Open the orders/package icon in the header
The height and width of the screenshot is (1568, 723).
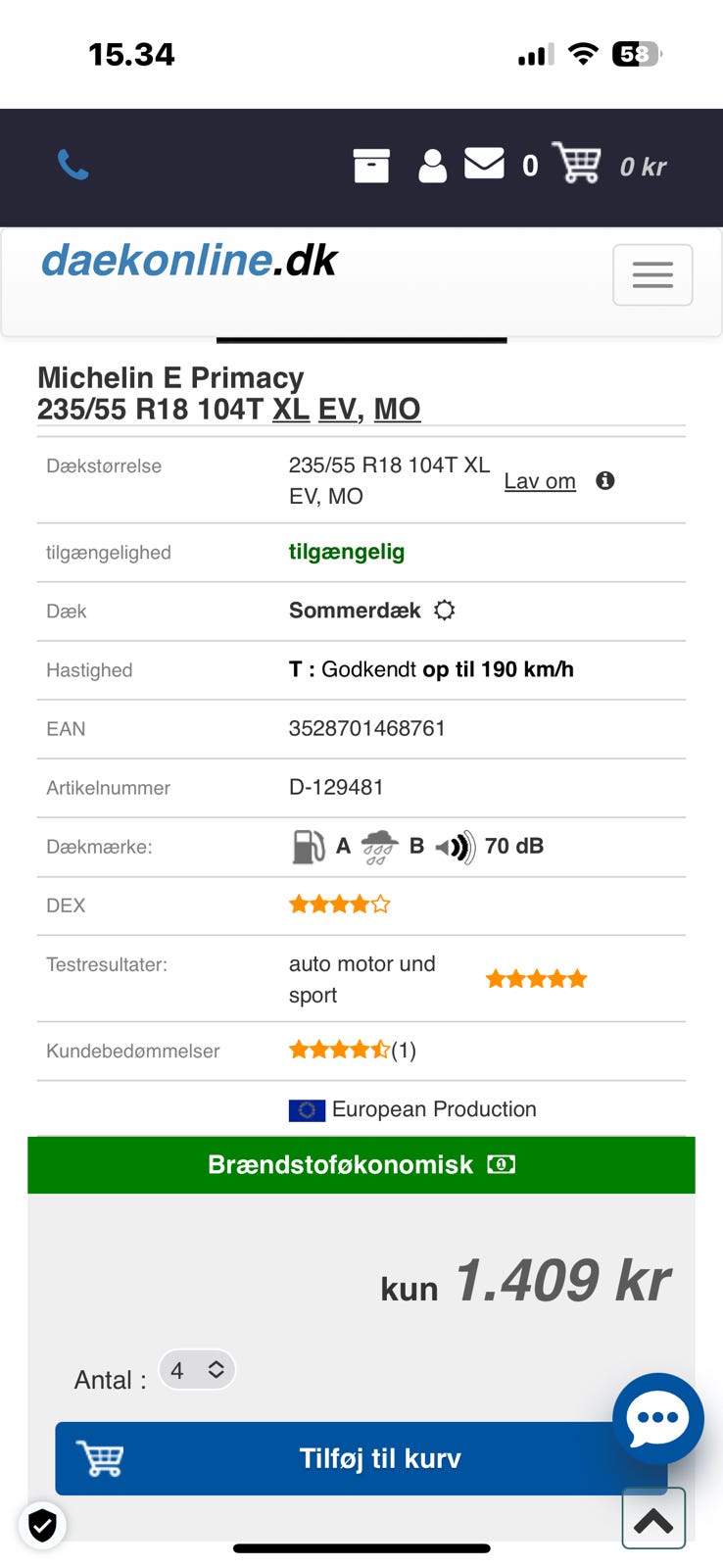coord(372,165)
